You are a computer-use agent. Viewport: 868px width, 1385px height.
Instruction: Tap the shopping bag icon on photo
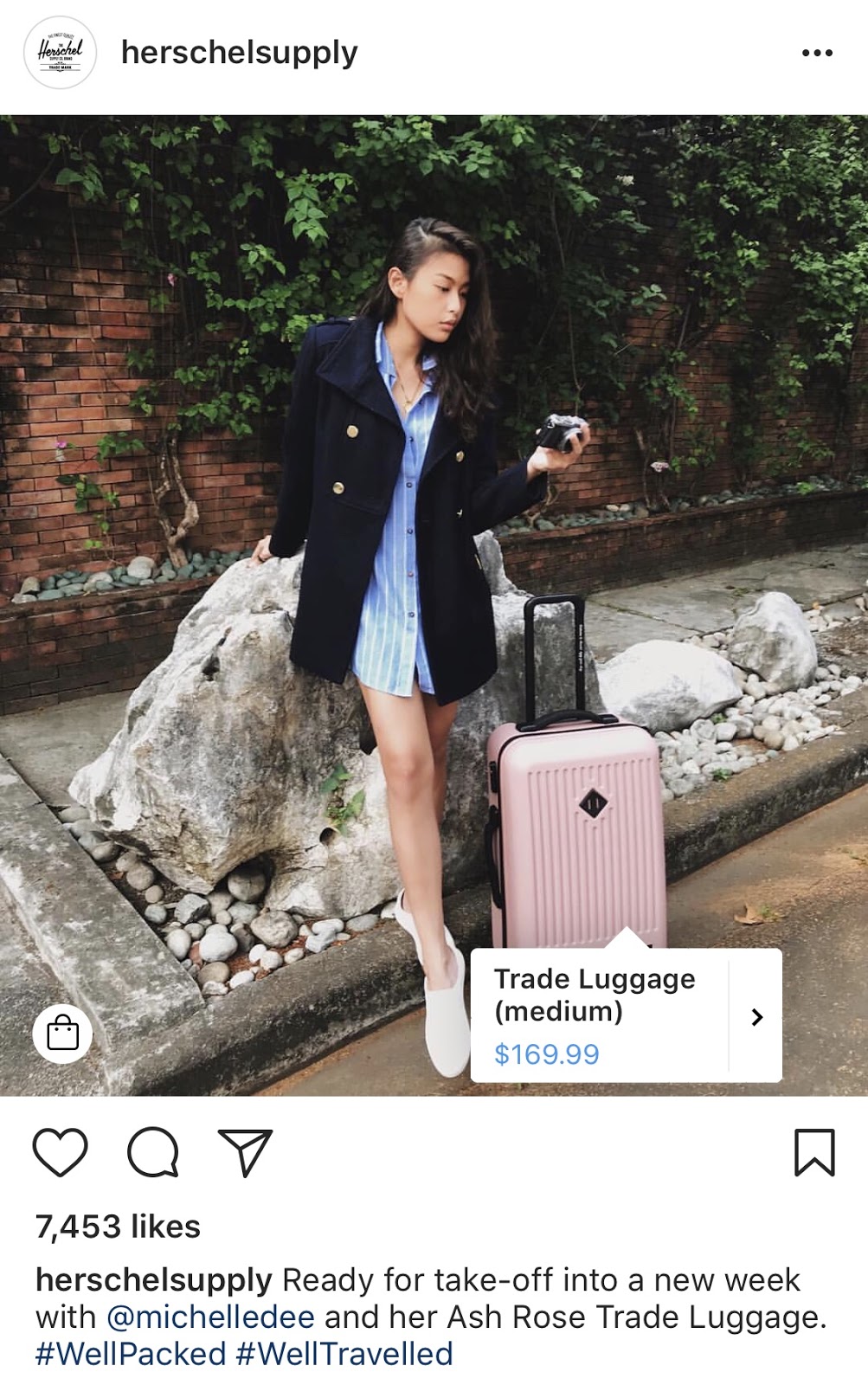(62, 1034)
